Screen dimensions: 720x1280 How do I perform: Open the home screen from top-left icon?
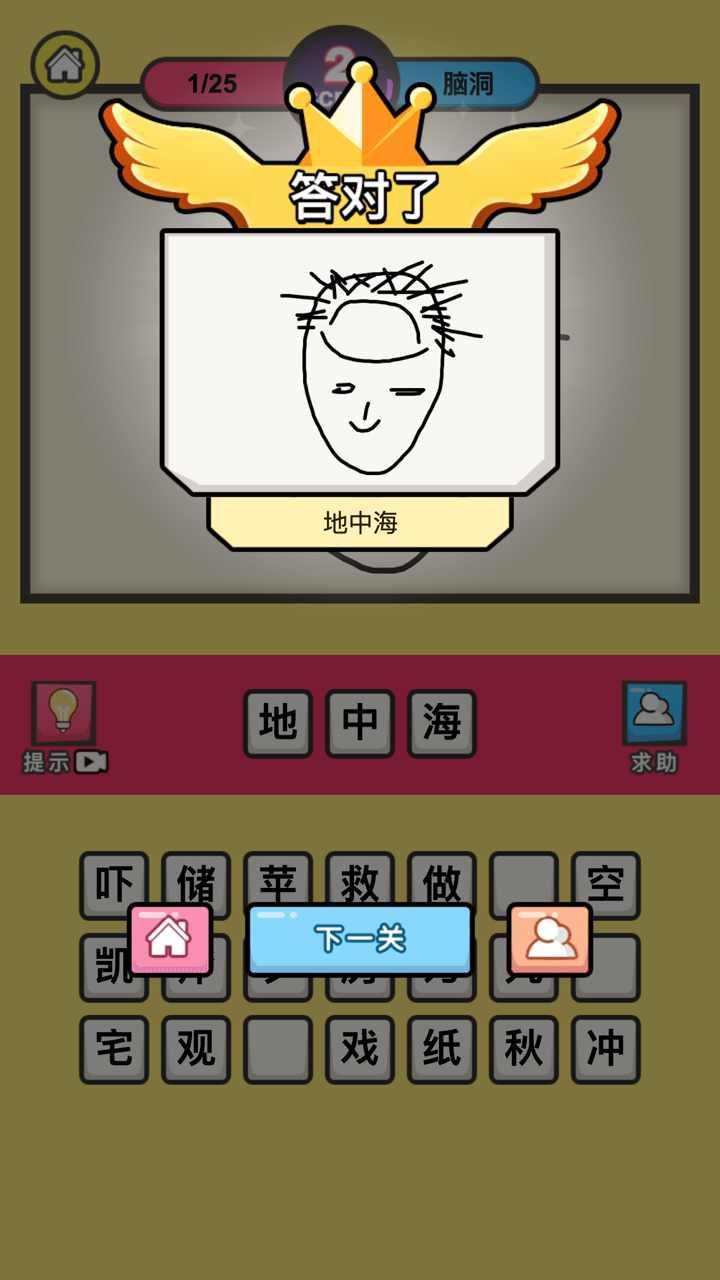coord(63,63)
